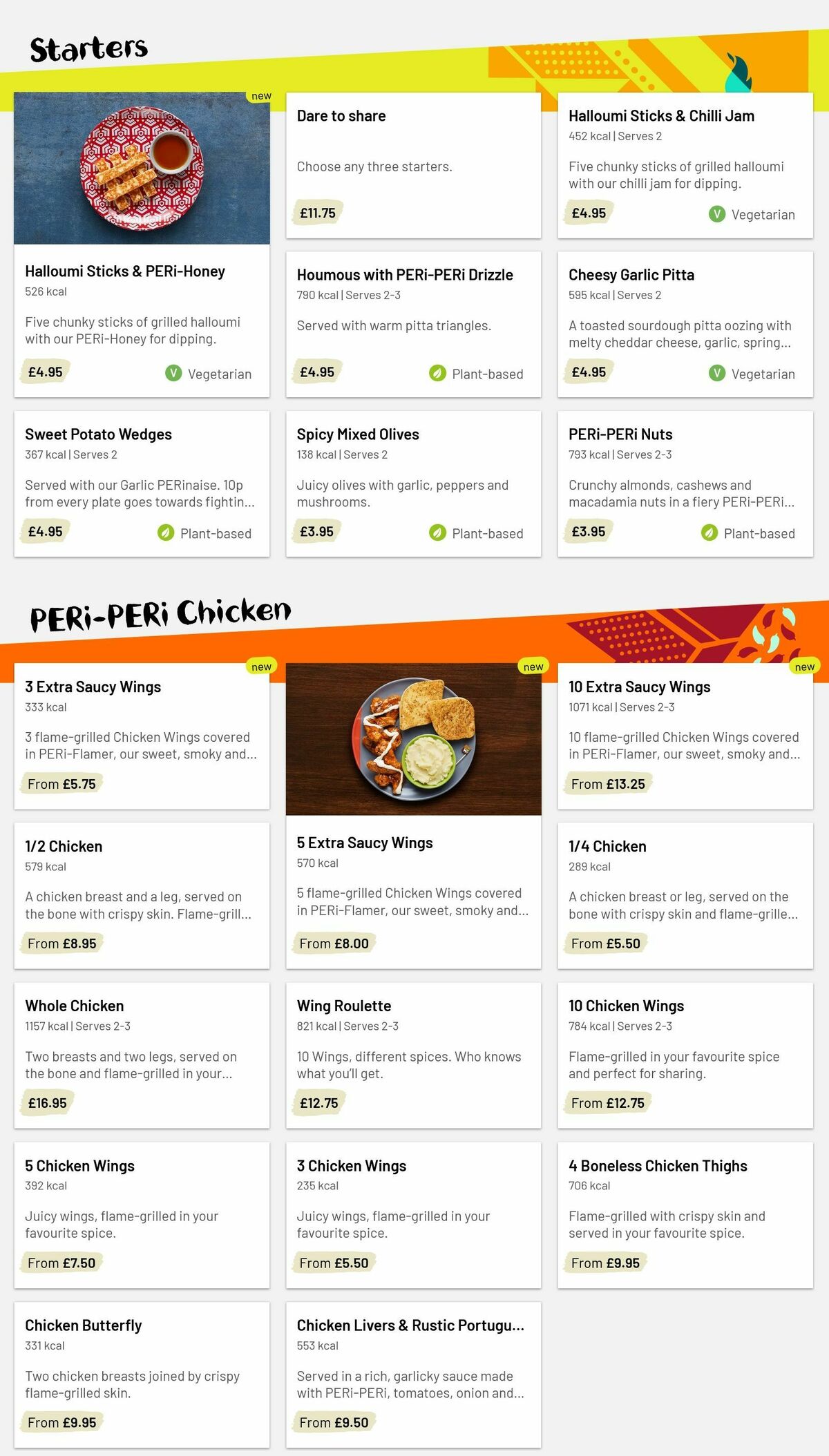Open the 1/4 Chicken card
The width and height of the screenshot is (829, 1456).
click(x=685, y=895)
